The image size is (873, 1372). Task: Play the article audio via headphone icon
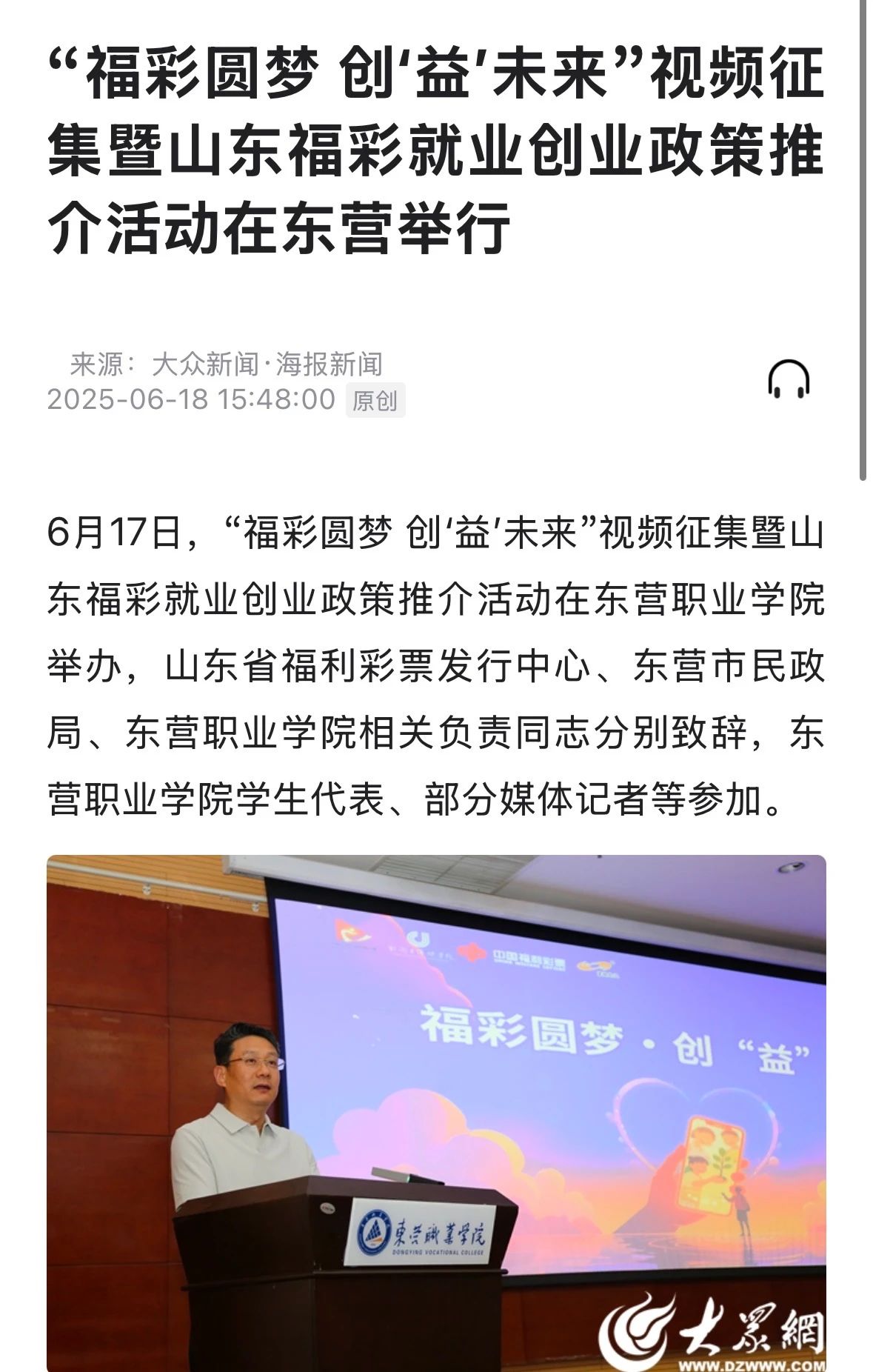tap(788, 380)
